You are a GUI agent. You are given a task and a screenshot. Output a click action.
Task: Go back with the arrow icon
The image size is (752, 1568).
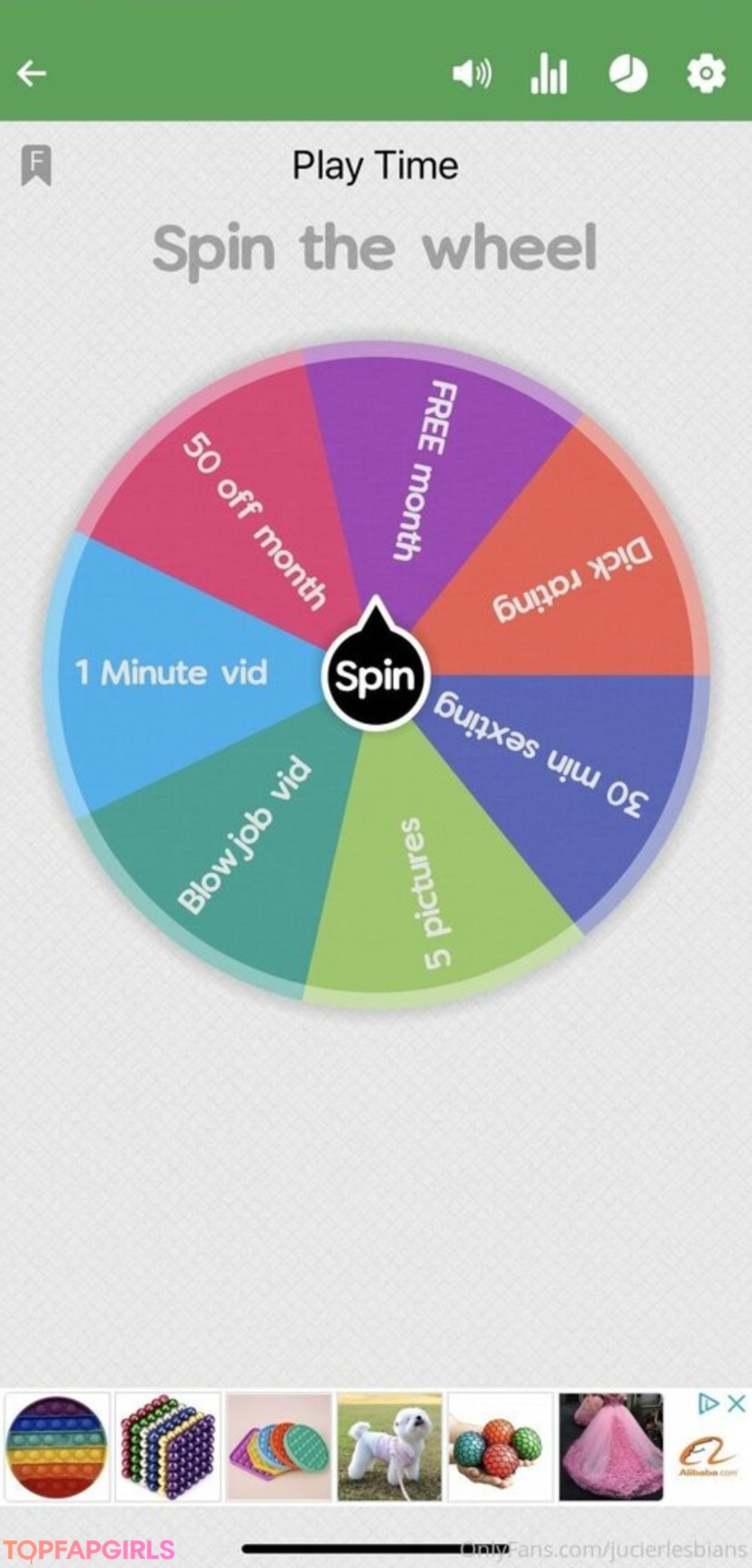click(x=31, y=73)
